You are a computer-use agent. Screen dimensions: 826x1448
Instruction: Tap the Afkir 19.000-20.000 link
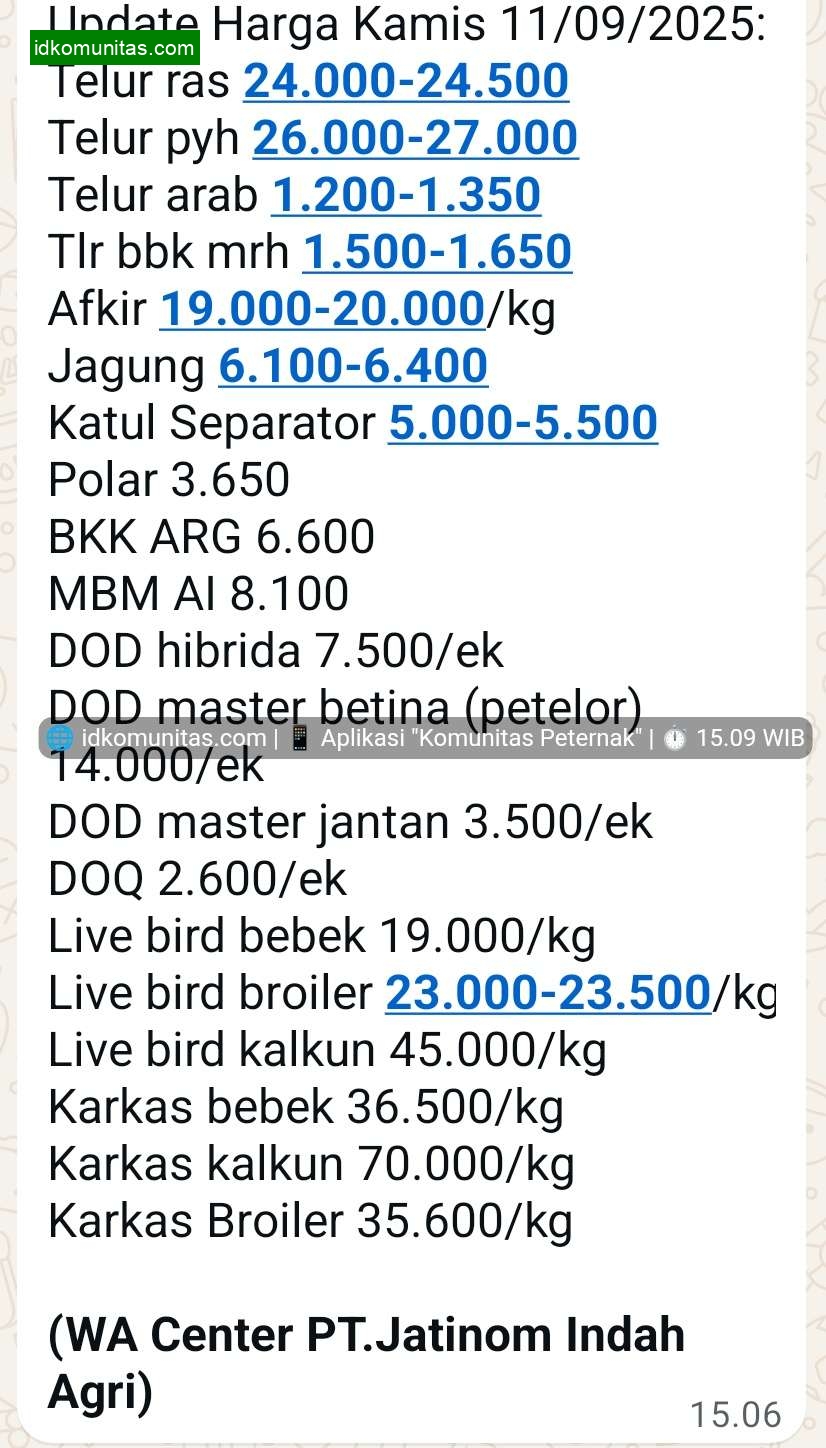(322, 310)
